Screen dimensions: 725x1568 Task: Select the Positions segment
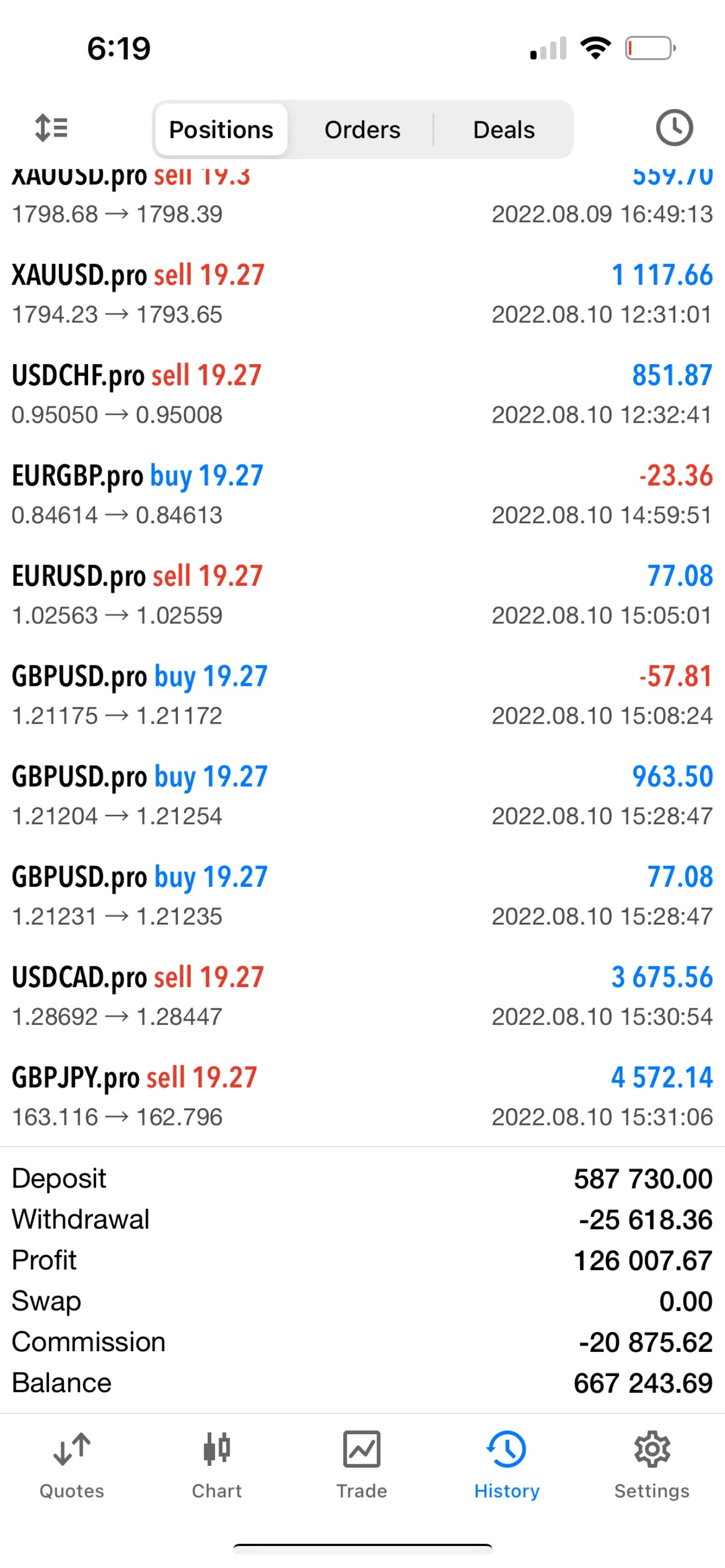[221, 130]
